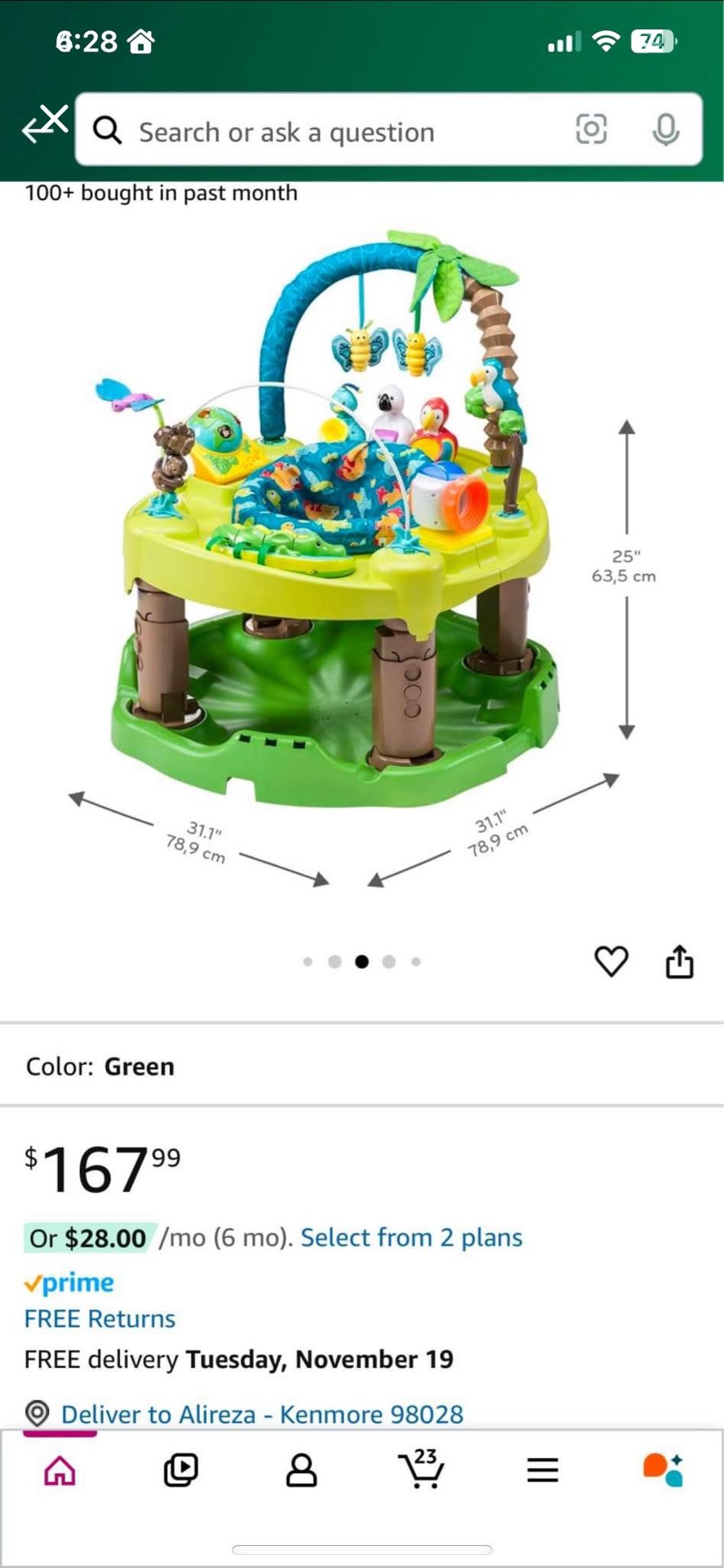This screenshot has height=1568, width=724.
Task: Jump to the fourth image dot
Action: coord(389,962)
